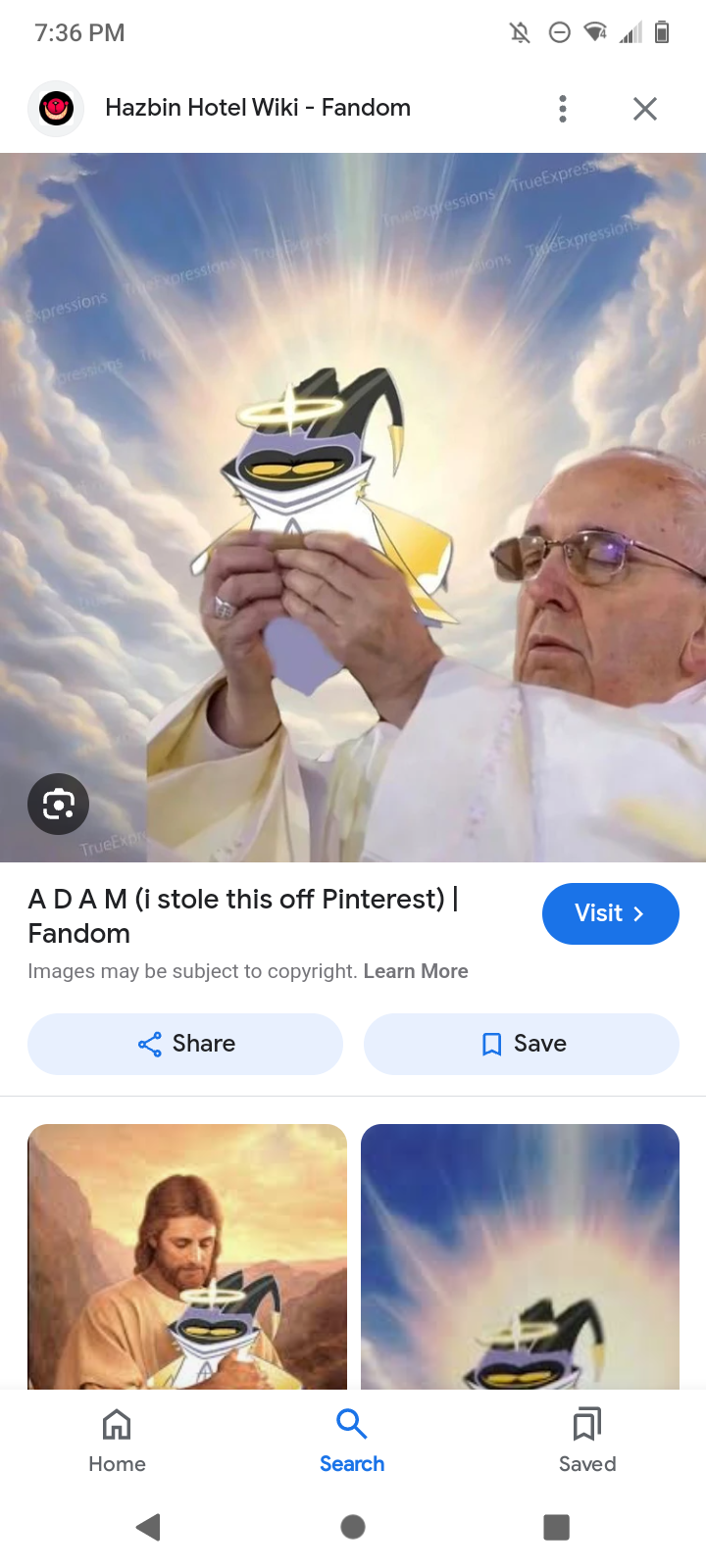Open the Saved tab
This screenshot has width=706, height=1568.
(587, 1441)
